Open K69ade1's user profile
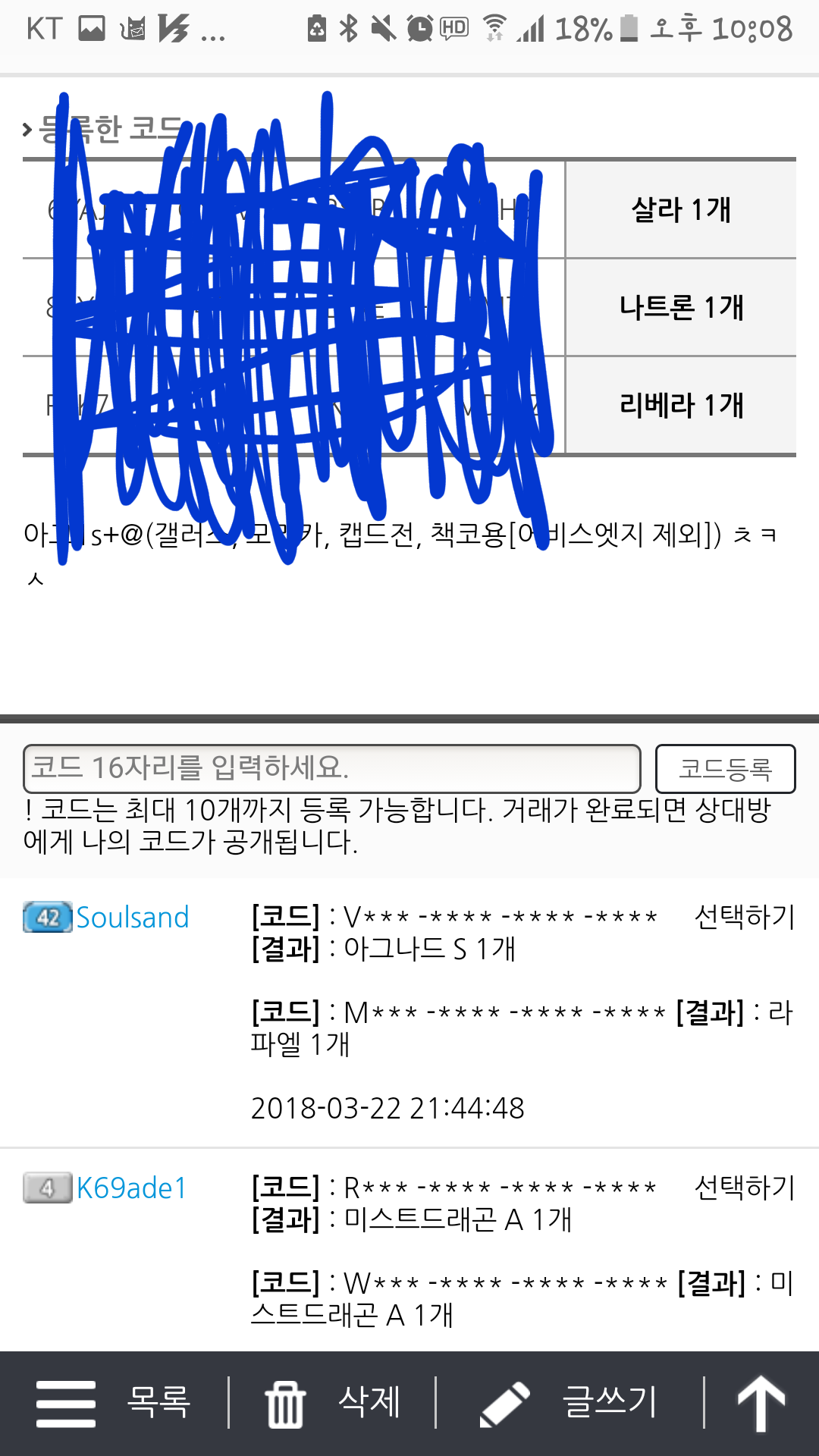The height and width of the screenshot is (1456, 819). coord(131,1188)
